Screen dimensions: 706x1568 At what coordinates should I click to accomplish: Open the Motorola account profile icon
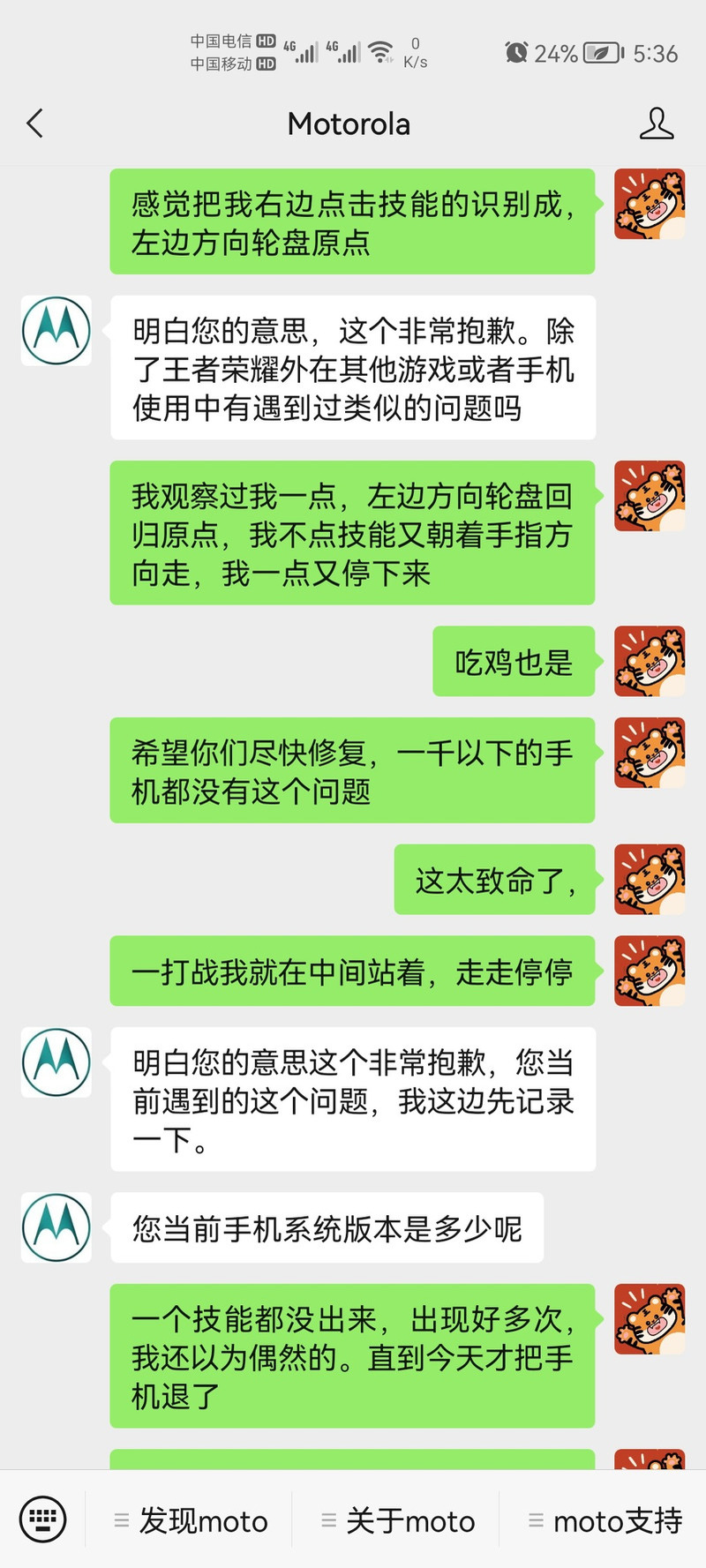tap(656, 124)
